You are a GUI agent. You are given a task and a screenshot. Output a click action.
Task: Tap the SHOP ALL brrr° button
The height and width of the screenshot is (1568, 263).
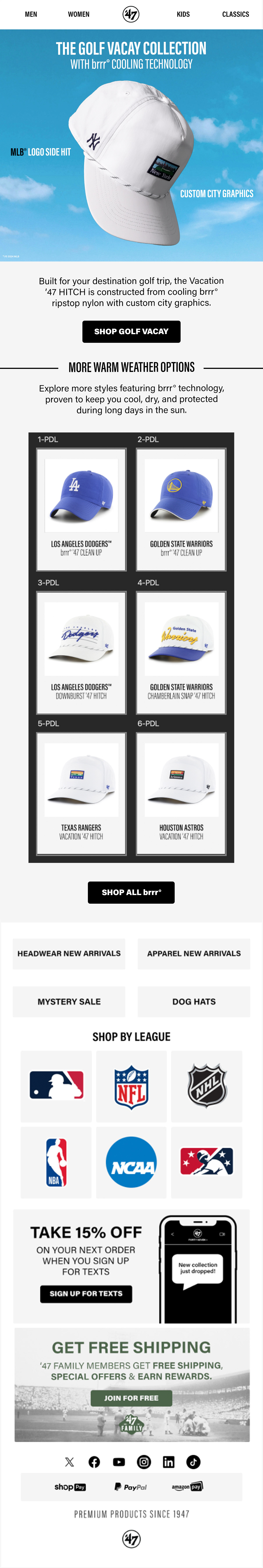131,892
